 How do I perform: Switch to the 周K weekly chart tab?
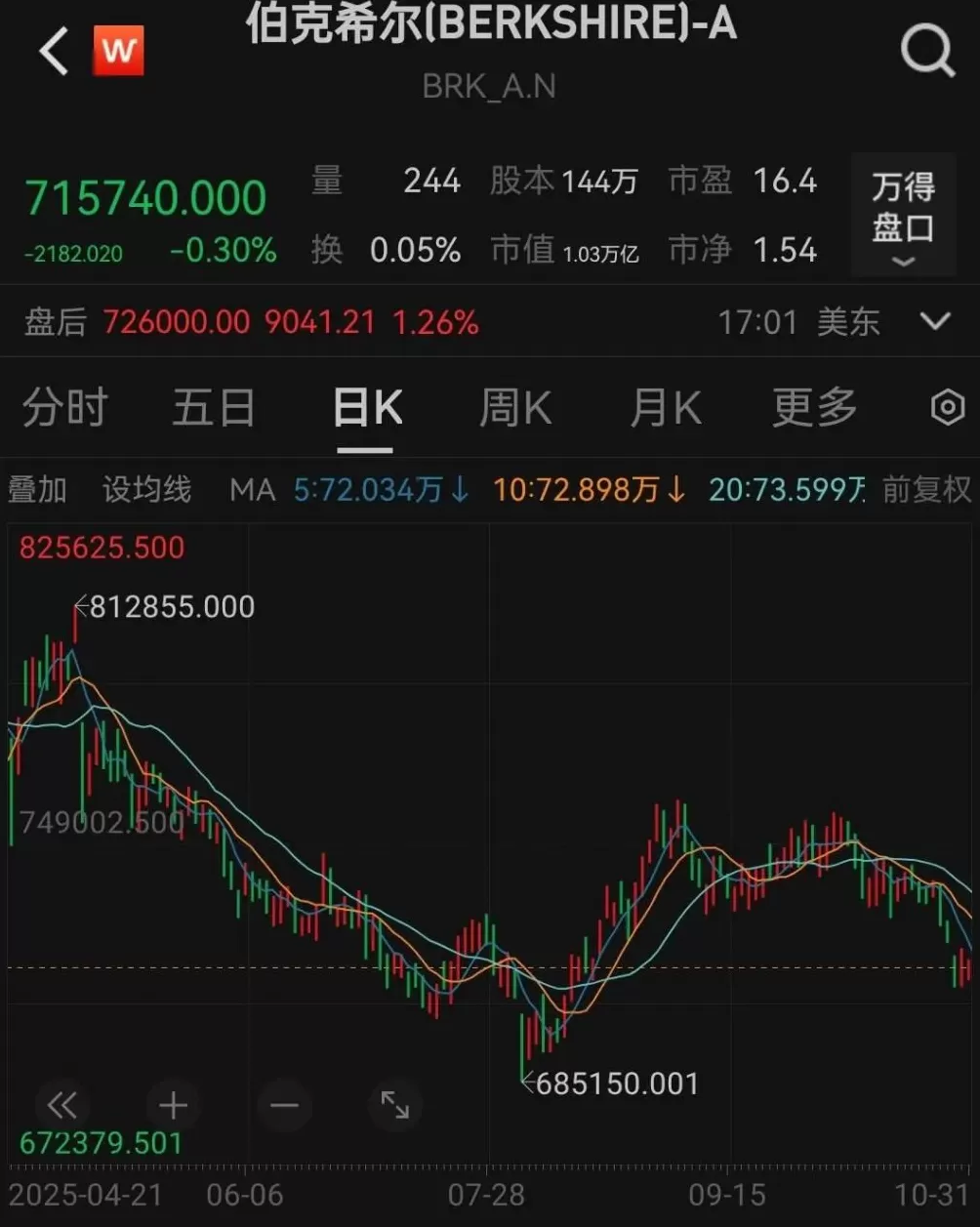coord(514,407)
